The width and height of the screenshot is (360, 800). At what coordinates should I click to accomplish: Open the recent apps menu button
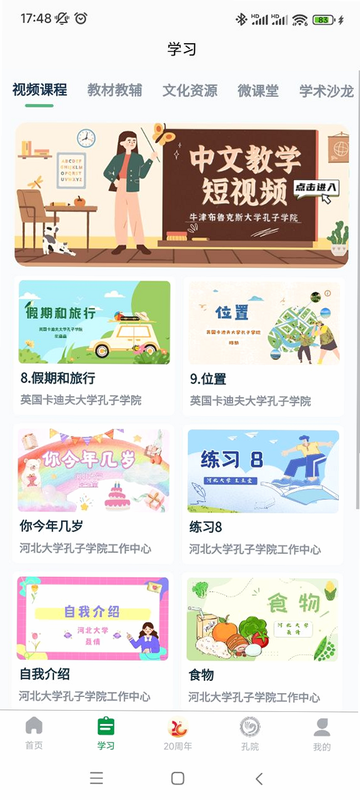pyautogui.click(x=96, y=778)
